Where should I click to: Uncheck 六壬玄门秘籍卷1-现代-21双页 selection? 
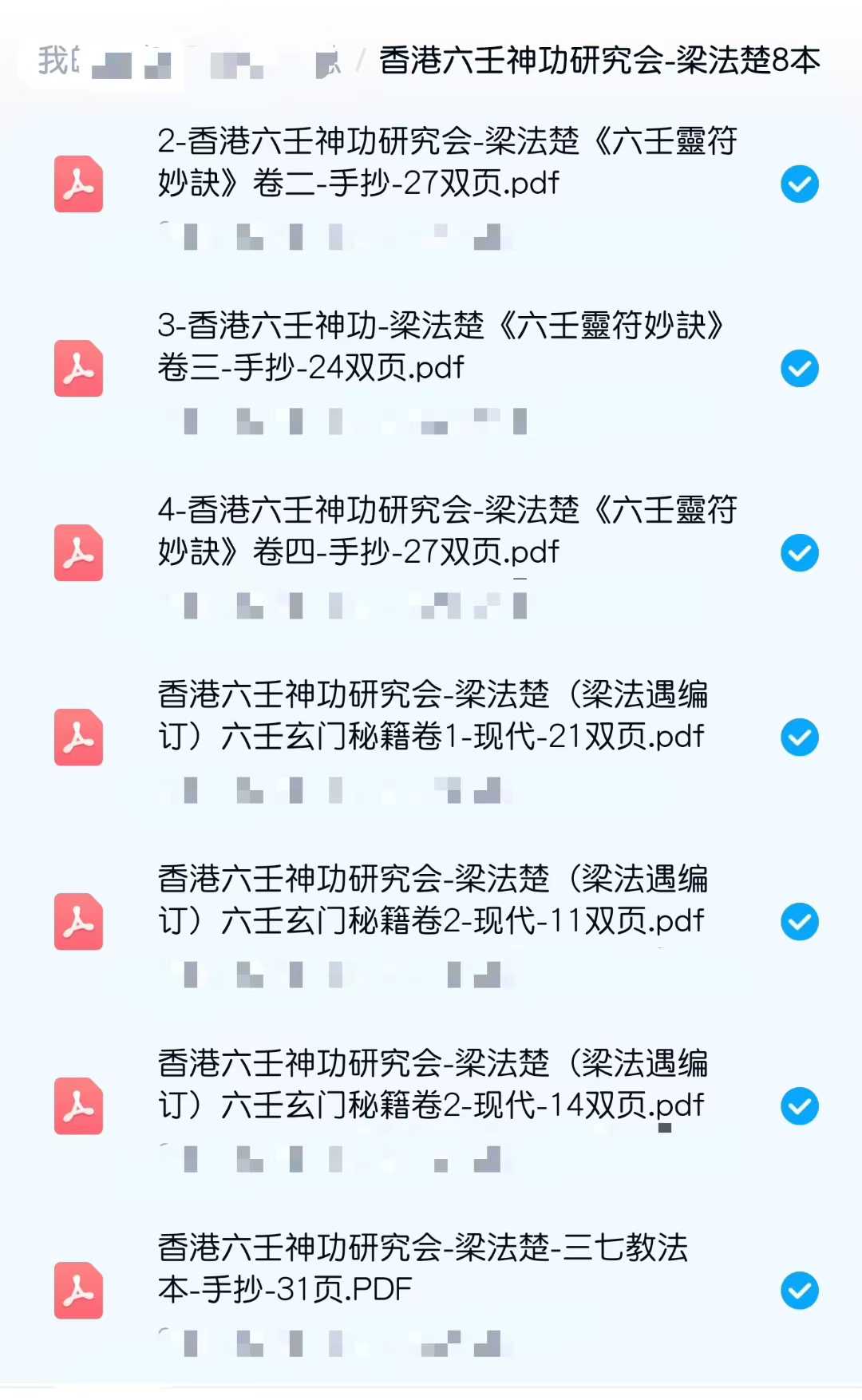(799, 738)
